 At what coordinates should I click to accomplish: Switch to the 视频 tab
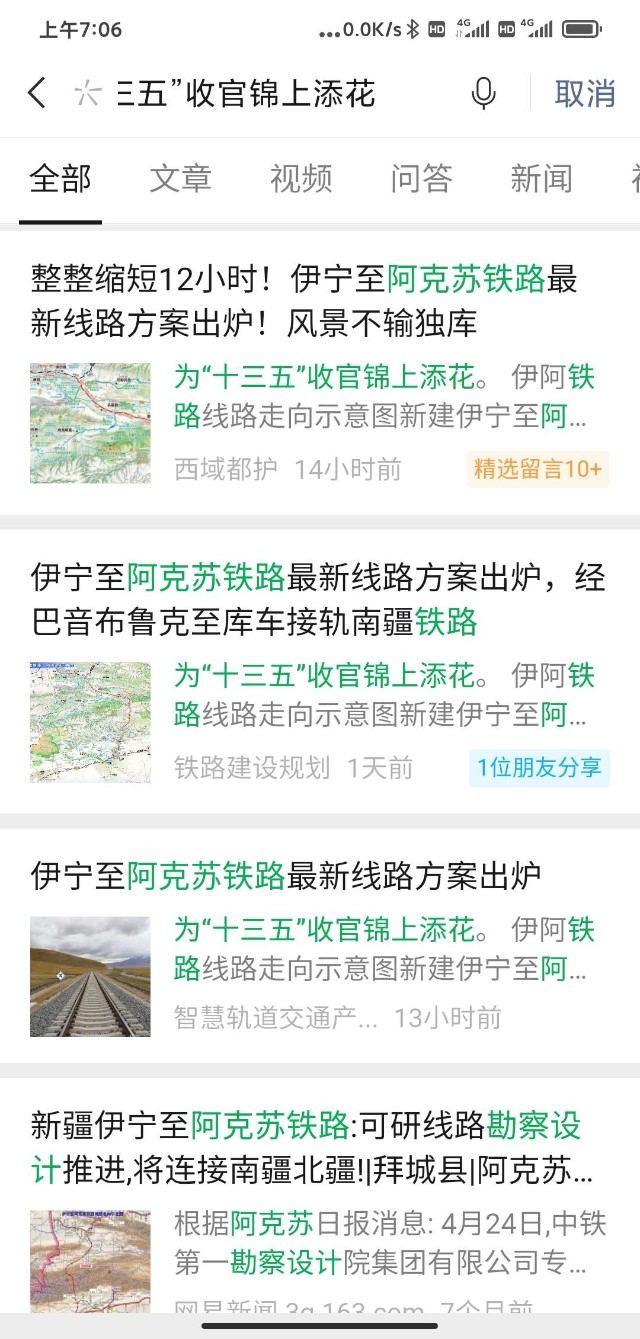pos(301,179)
